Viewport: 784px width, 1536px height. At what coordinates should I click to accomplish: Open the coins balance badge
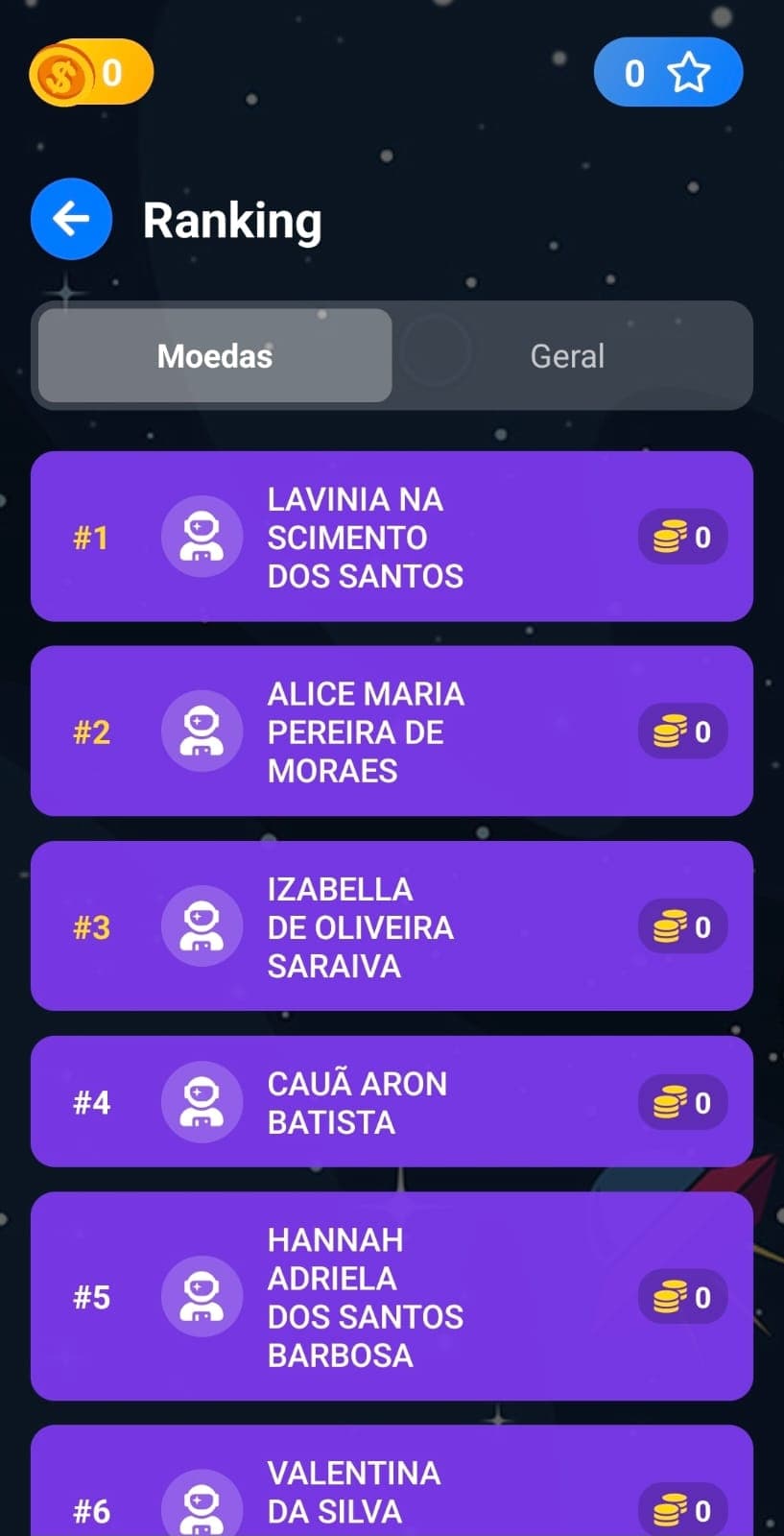point(90,73)
